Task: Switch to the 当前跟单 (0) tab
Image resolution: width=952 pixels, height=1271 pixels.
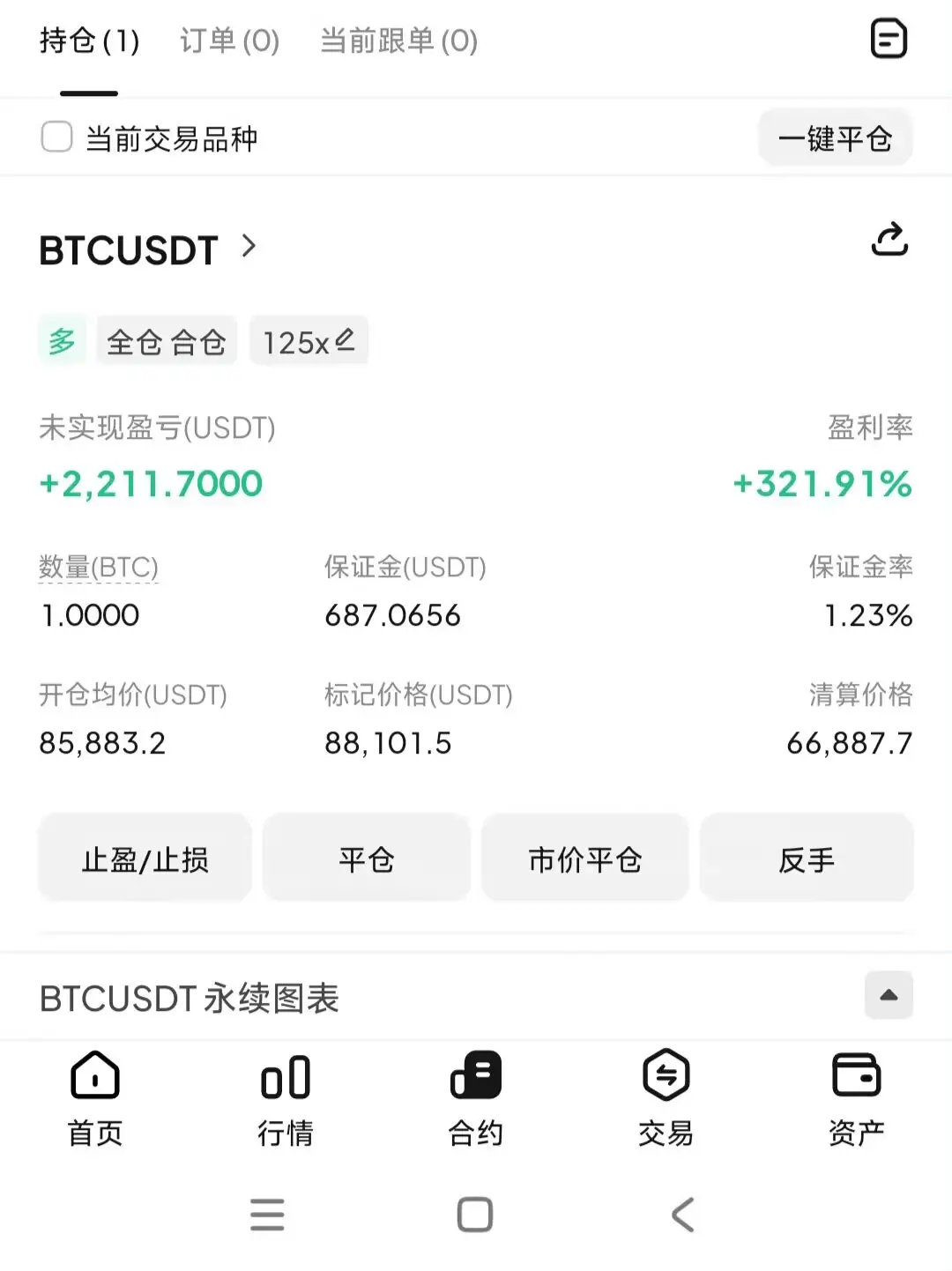Action: (x=398, y=41)
